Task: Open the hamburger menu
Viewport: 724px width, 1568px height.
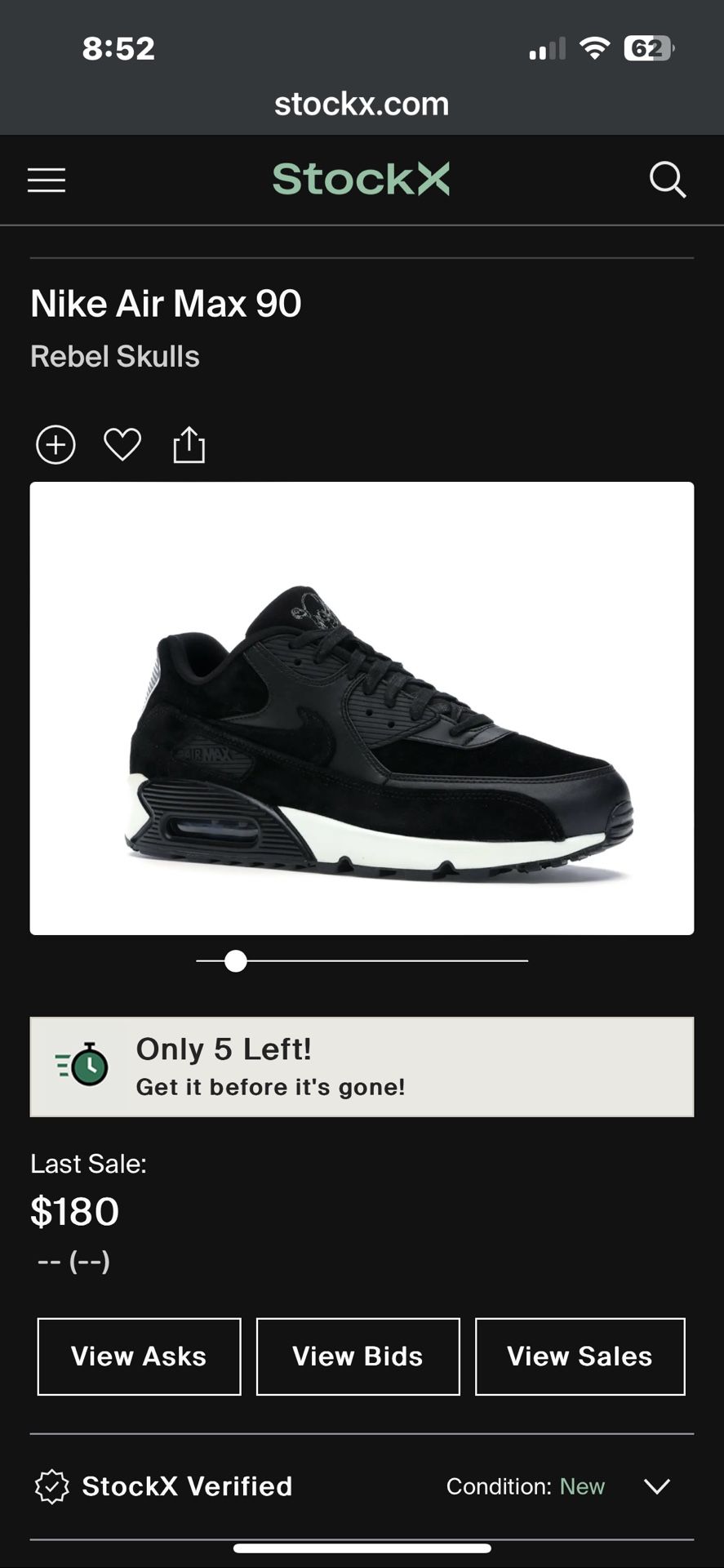Action: click(47, 180)
